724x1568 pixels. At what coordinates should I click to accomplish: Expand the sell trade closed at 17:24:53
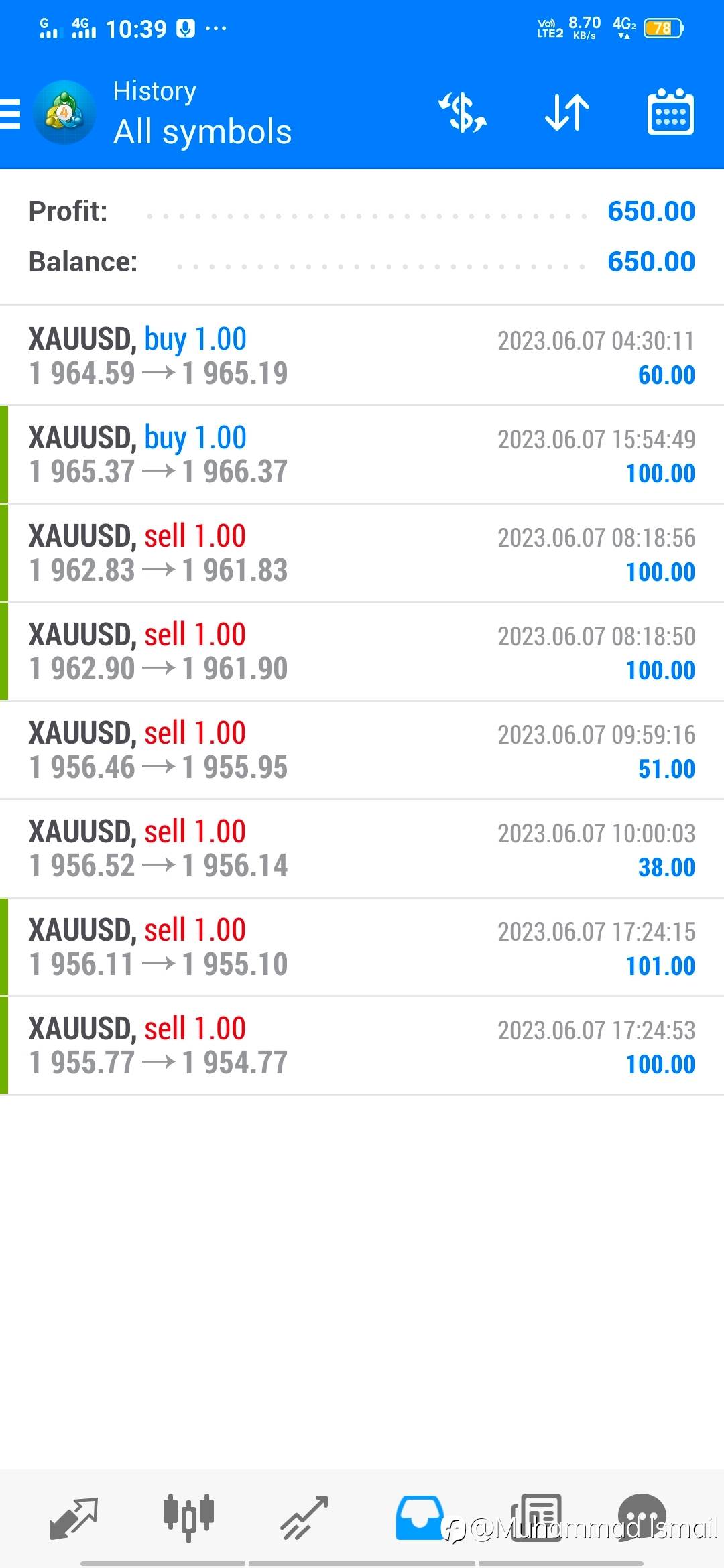click(x=362, y=1045)
